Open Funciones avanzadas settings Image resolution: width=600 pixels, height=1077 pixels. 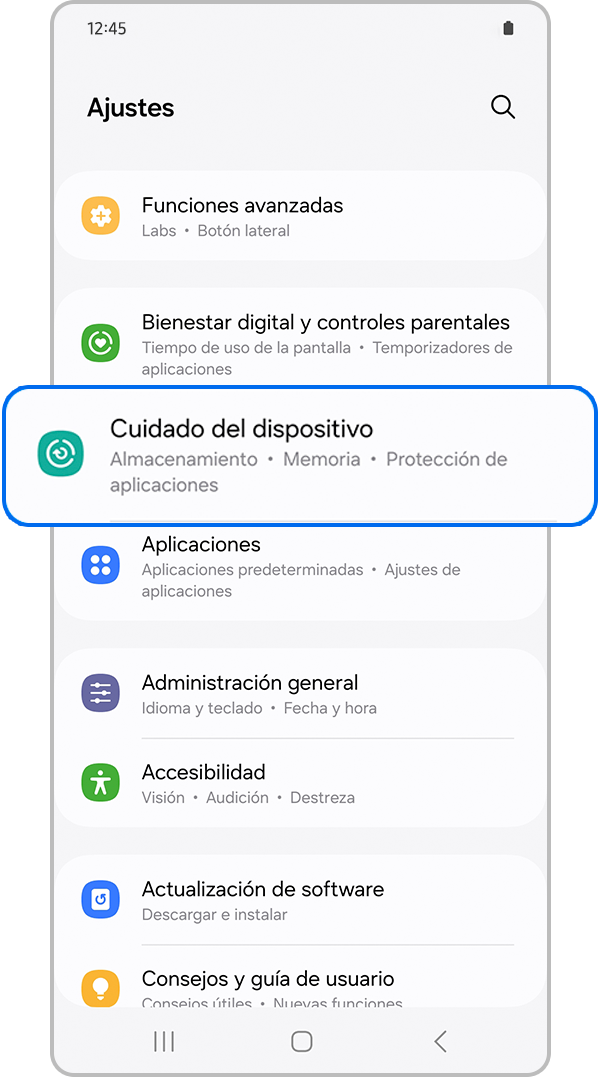click(300, 216)
